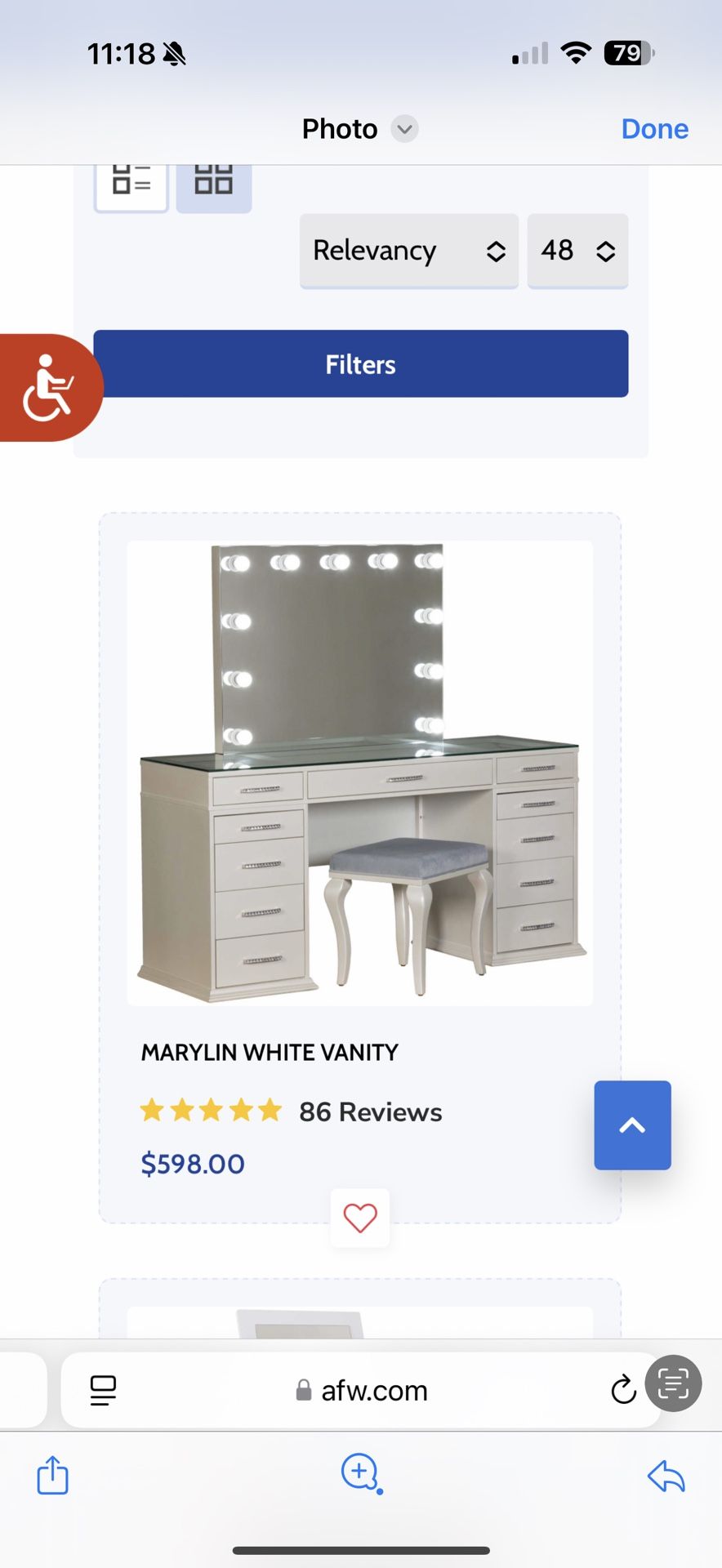This screenshot has height=1568, width=722.
Task: Switch to list view layout
Action: [131, 181]
